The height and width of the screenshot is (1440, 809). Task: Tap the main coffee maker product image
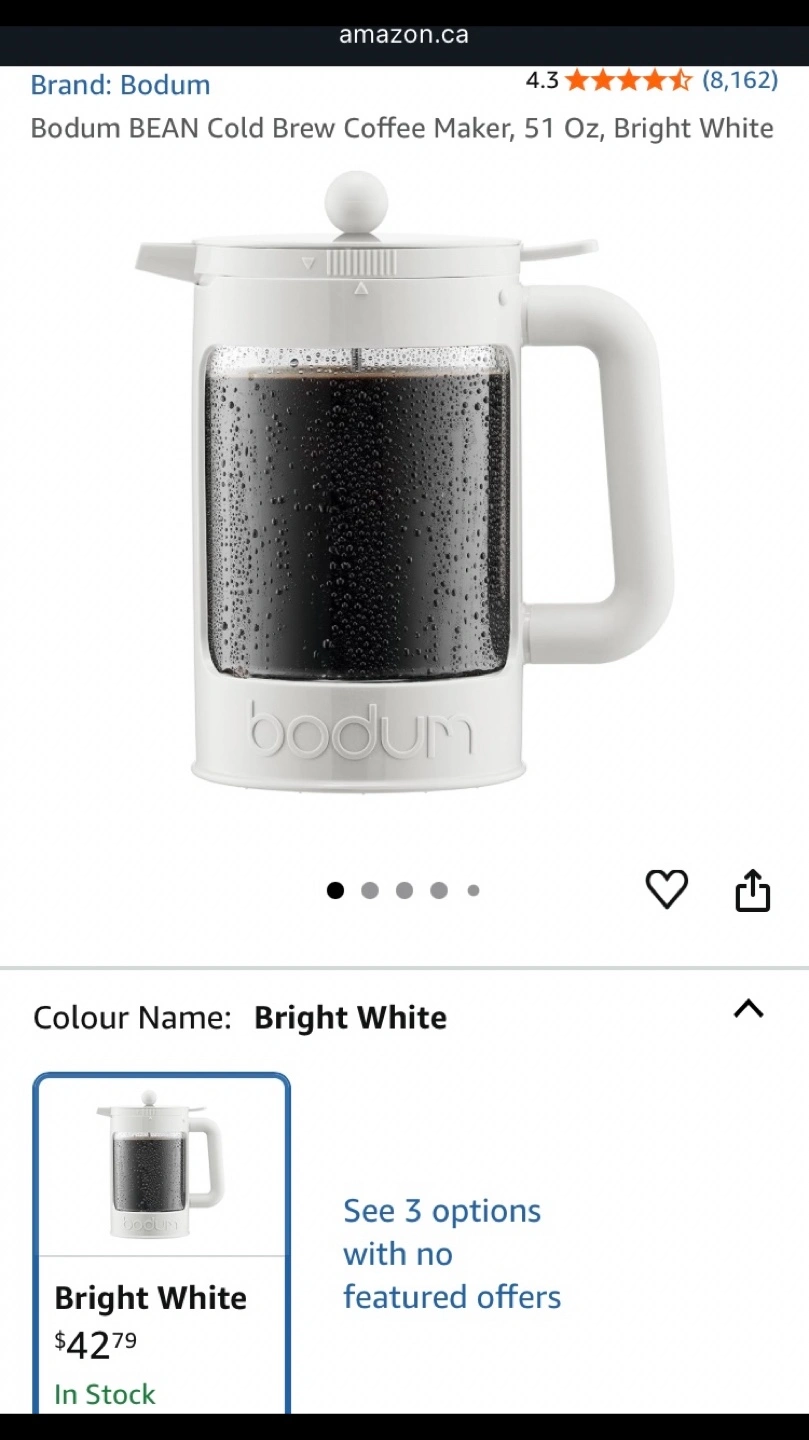(x=404, y=480)
